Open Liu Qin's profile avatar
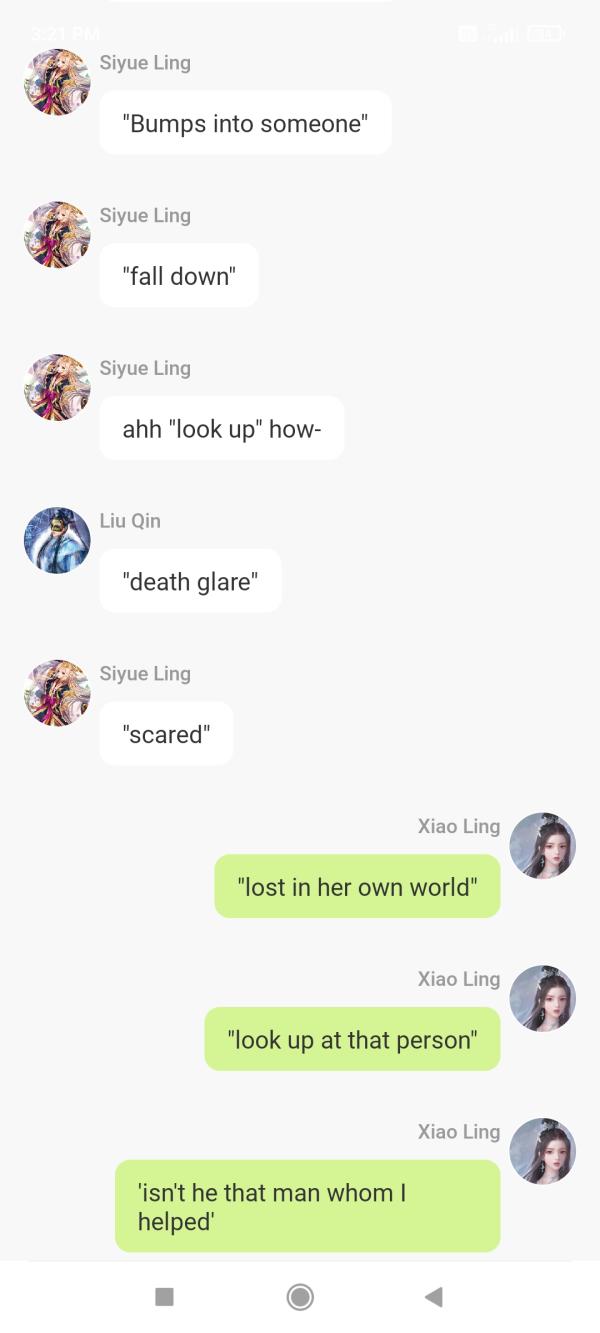 (x=57, y=540)
